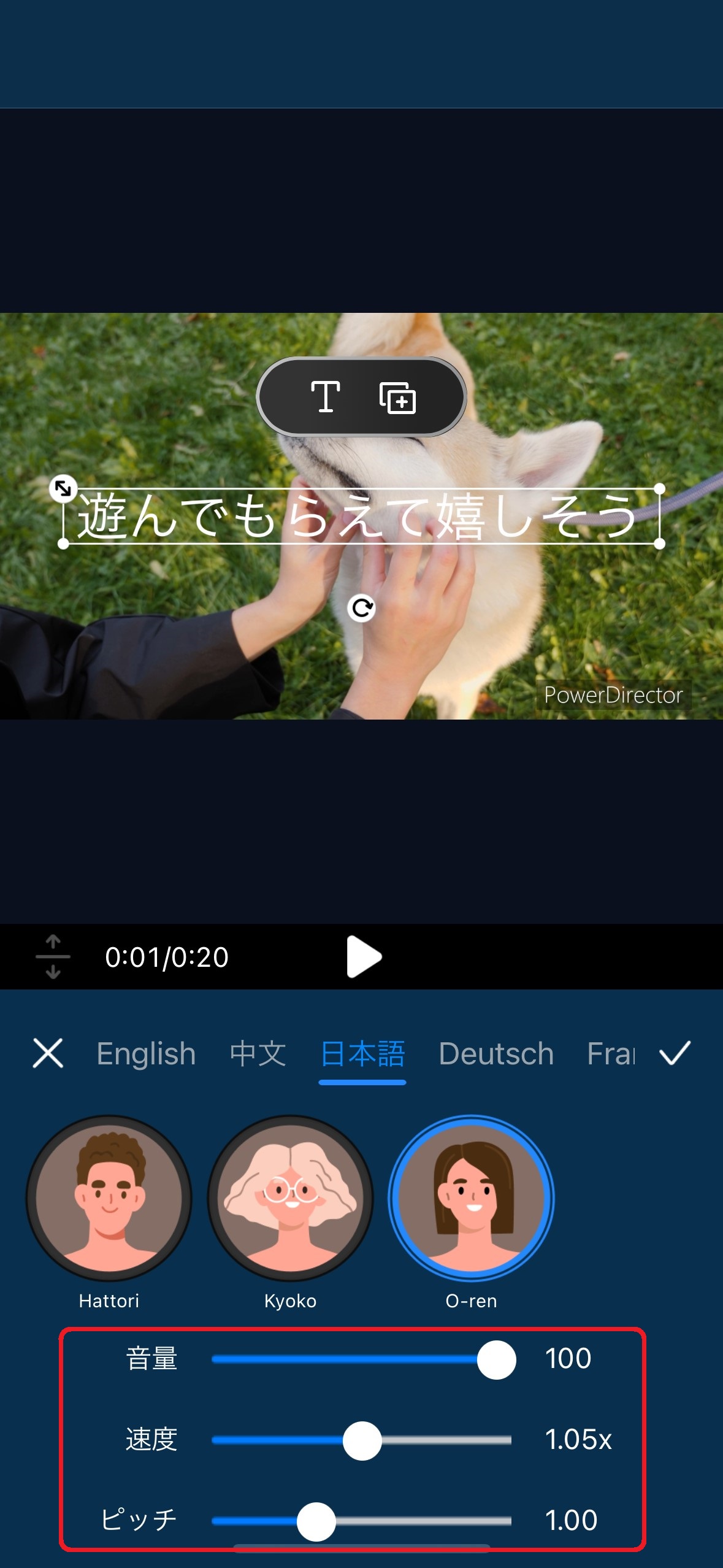Viewport: 723px width, 1568px height.
Task: Select the Japanese title text box
Action: pyautogui.click(x=361, y=517)
